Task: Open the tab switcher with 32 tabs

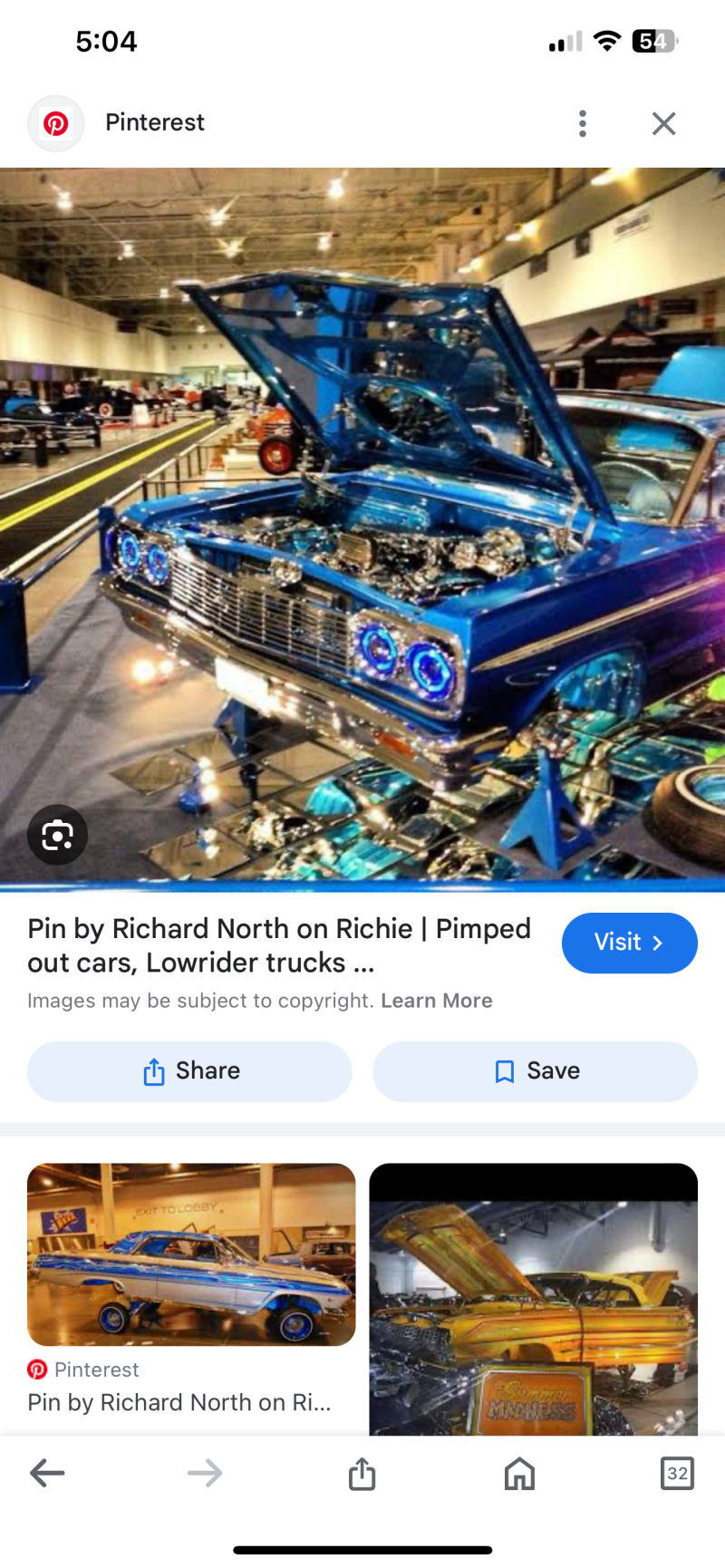Action: click(x=677, y=1473)
